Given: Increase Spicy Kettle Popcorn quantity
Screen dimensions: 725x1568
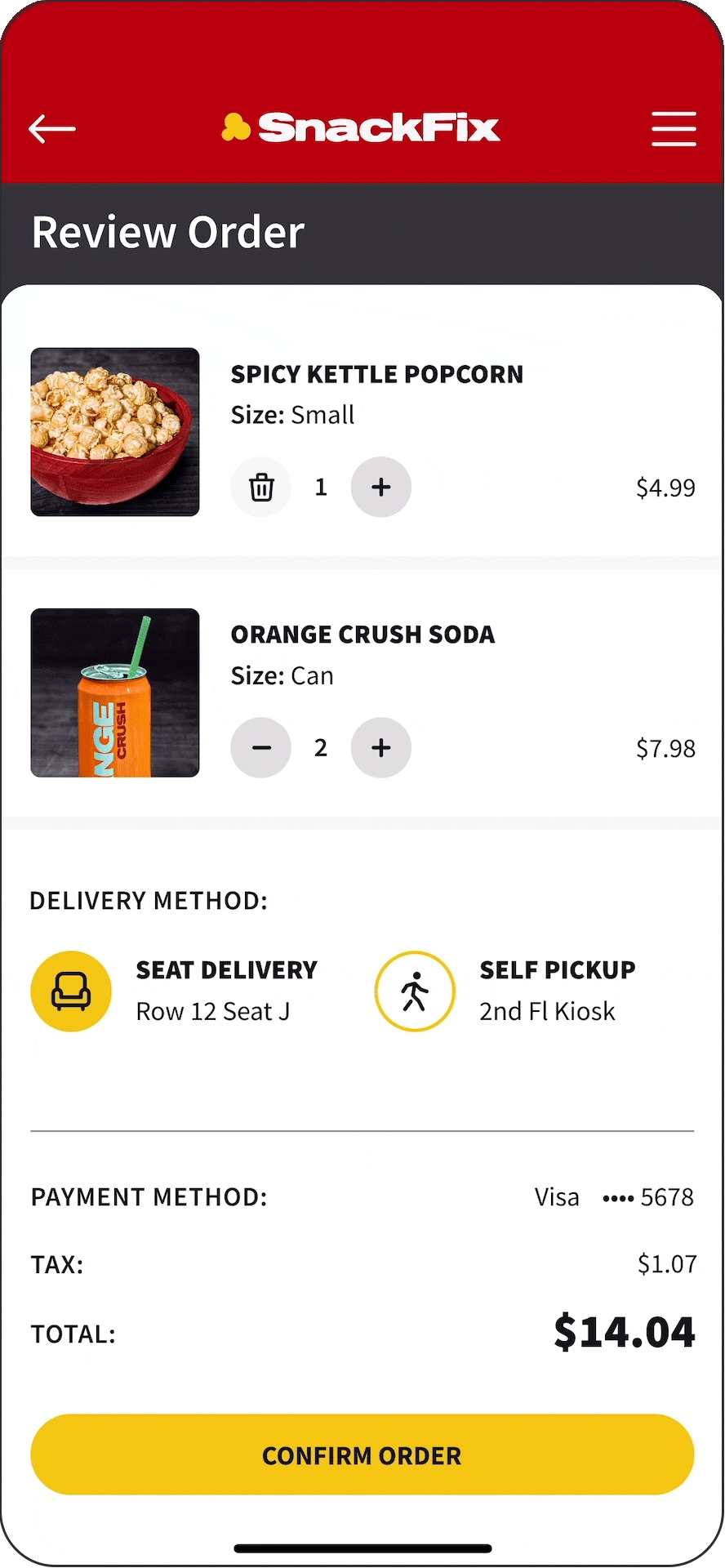Looking at the screenshot, I should click(x=381, y=488).
